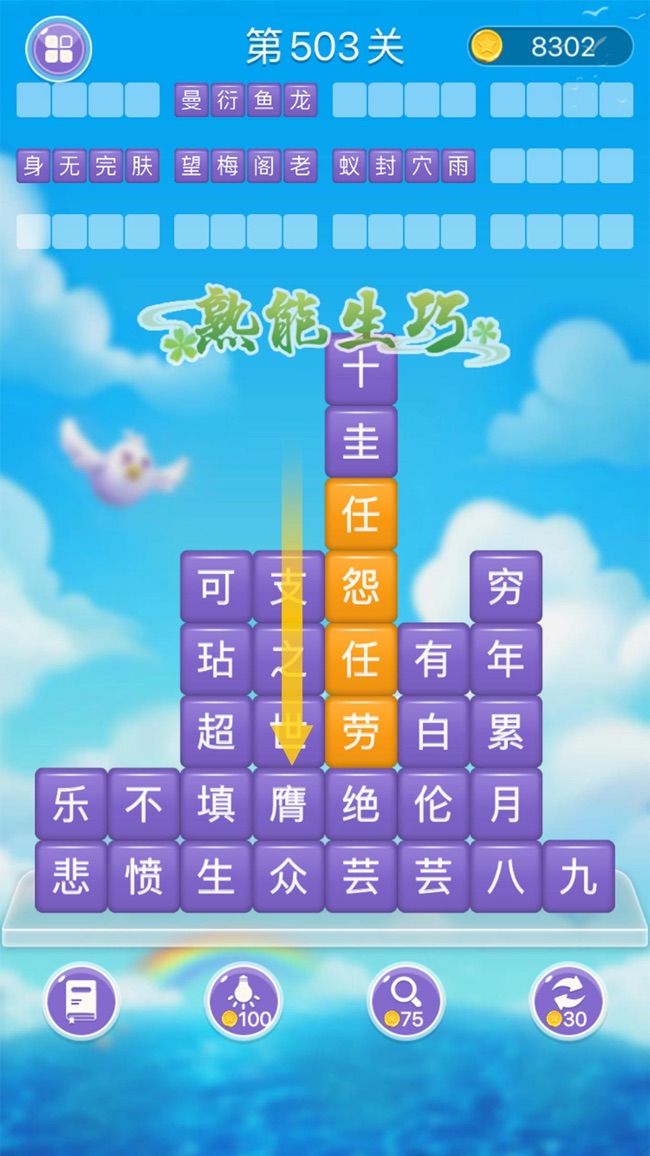Open the menu grid button

coord(58,48)
